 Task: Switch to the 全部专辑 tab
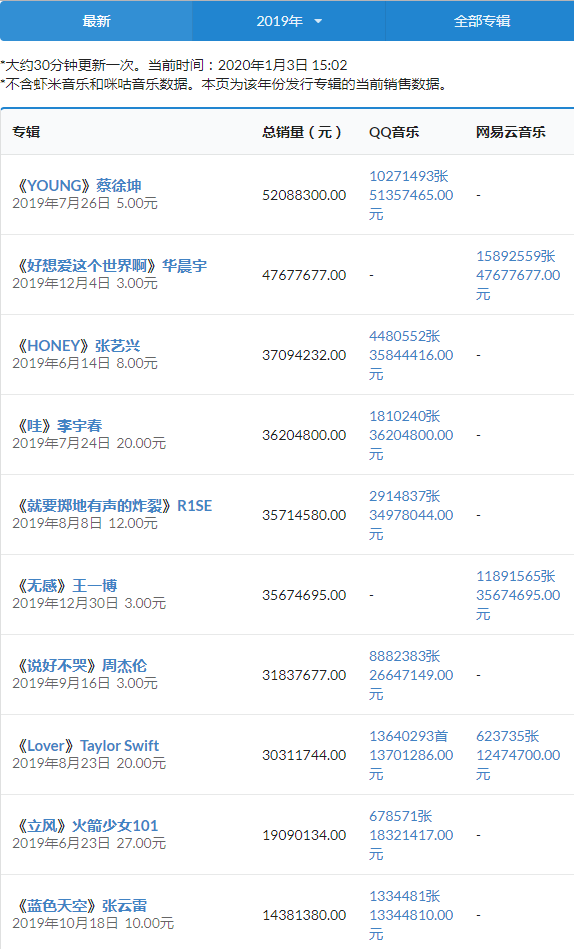[x=481, y=21]
